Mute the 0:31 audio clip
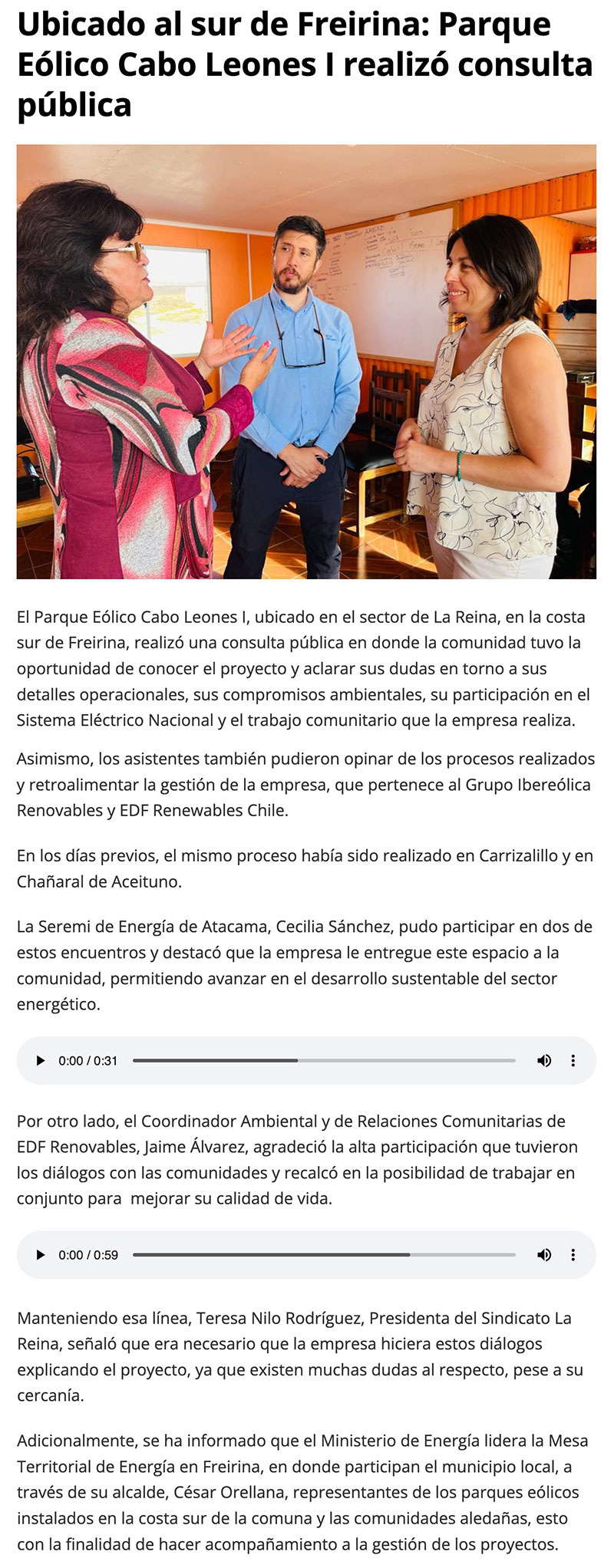The width and height of the screenshot is (614, 1568). pos(544,1061)
